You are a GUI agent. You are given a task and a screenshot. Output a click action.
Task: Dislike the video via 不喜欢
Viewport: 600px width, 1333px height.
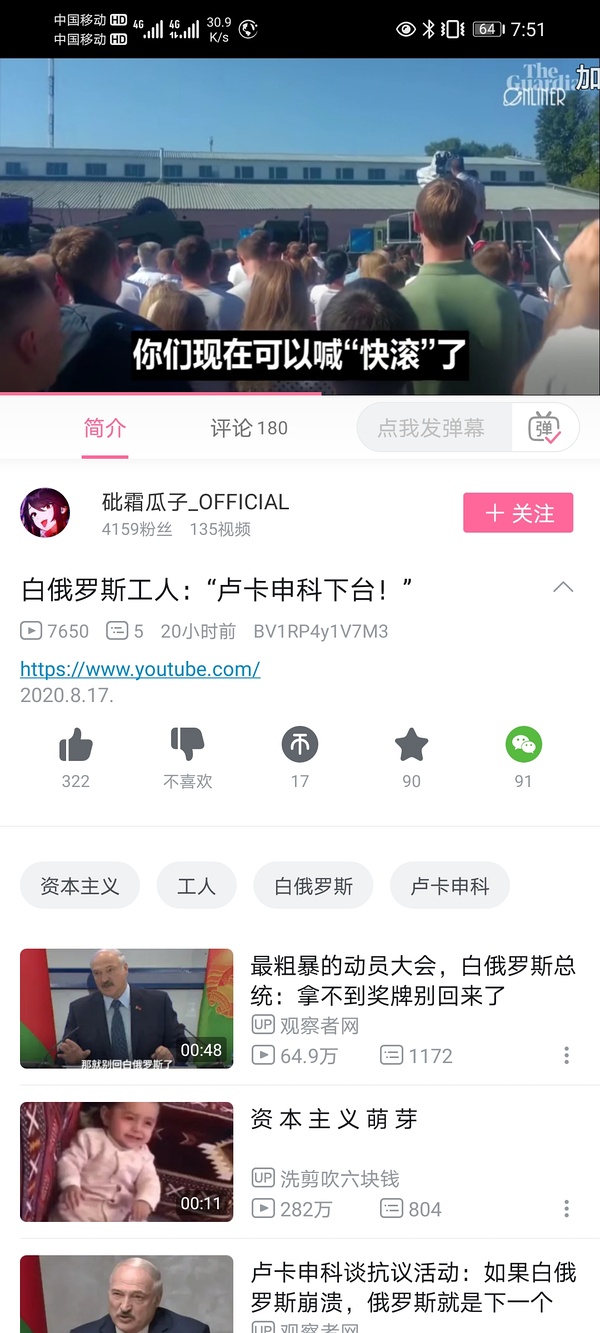coord(188,745)
